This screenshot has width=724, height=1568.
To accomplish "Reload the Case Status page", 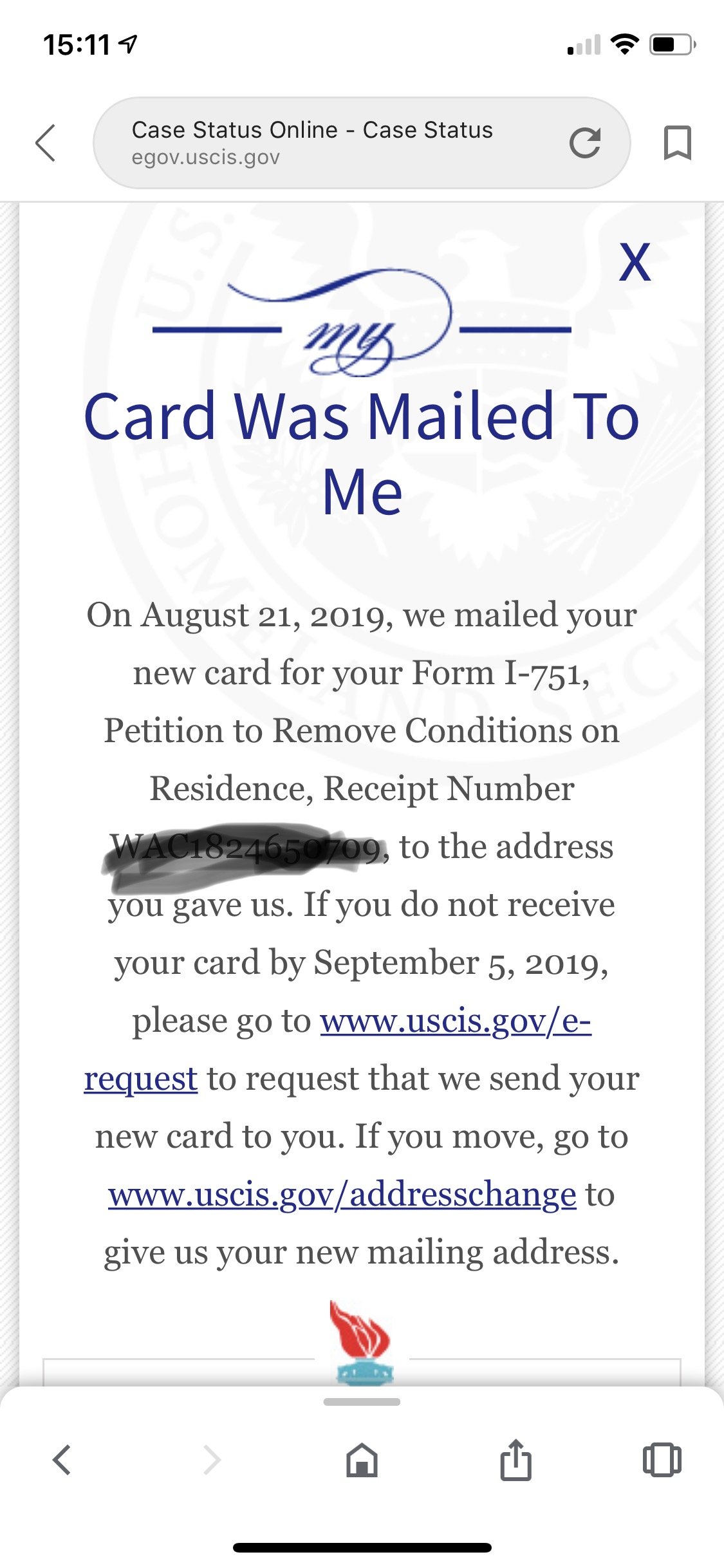I will [585, 143].
